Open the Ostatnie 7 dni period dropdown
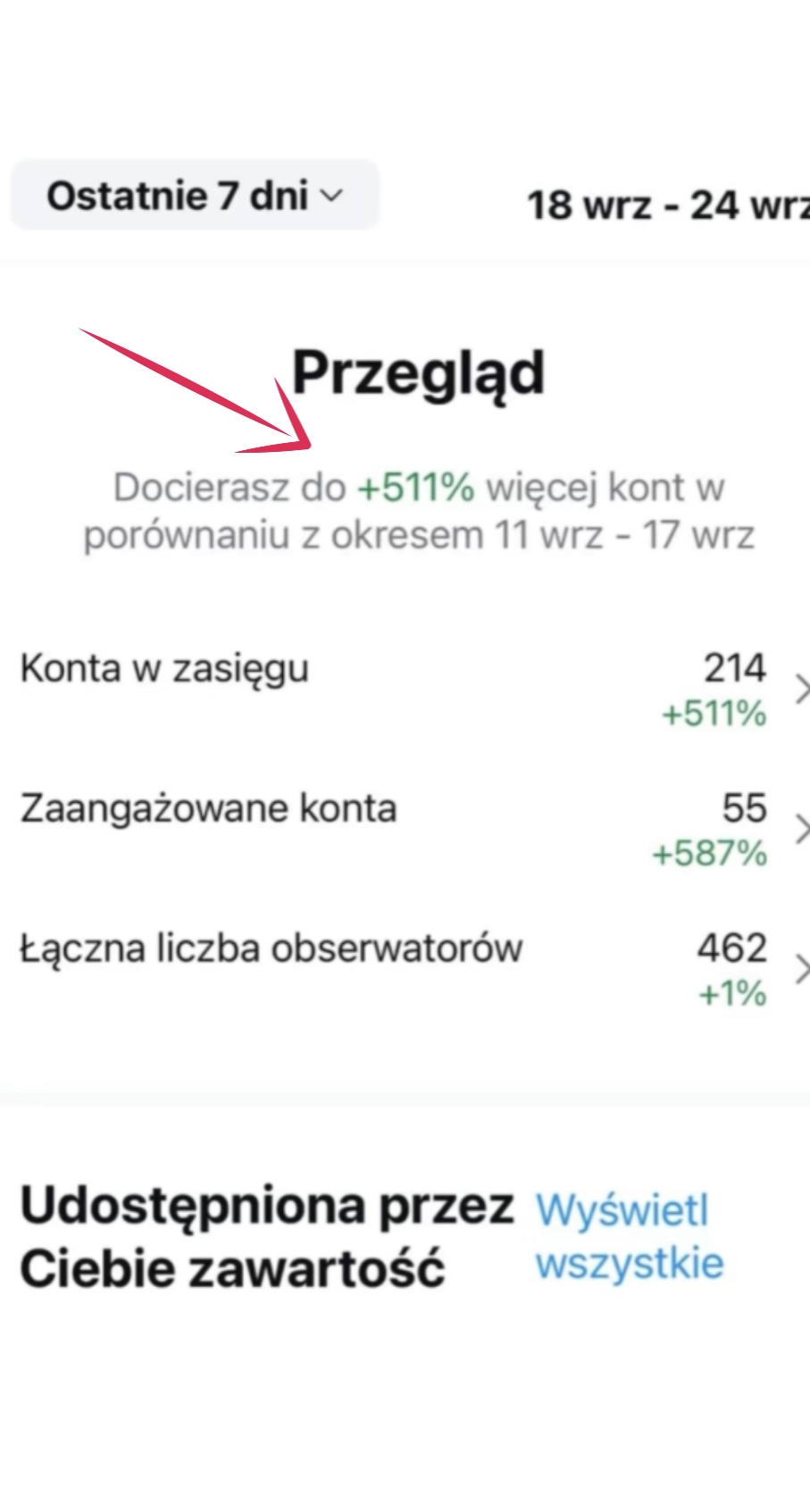 195,196
